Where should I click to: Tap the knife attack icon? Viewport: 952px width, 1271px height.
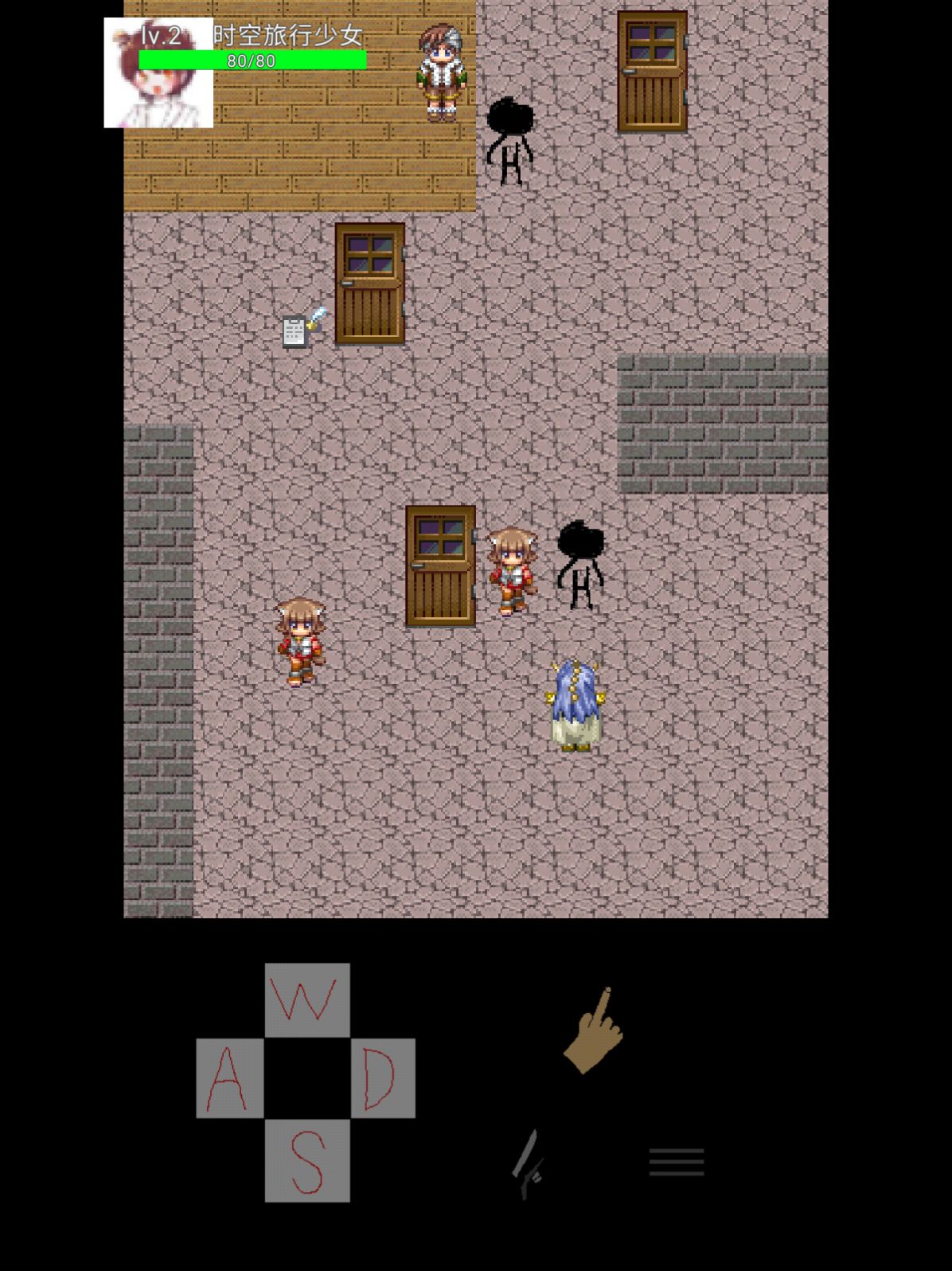click(x=528, y=1163)
